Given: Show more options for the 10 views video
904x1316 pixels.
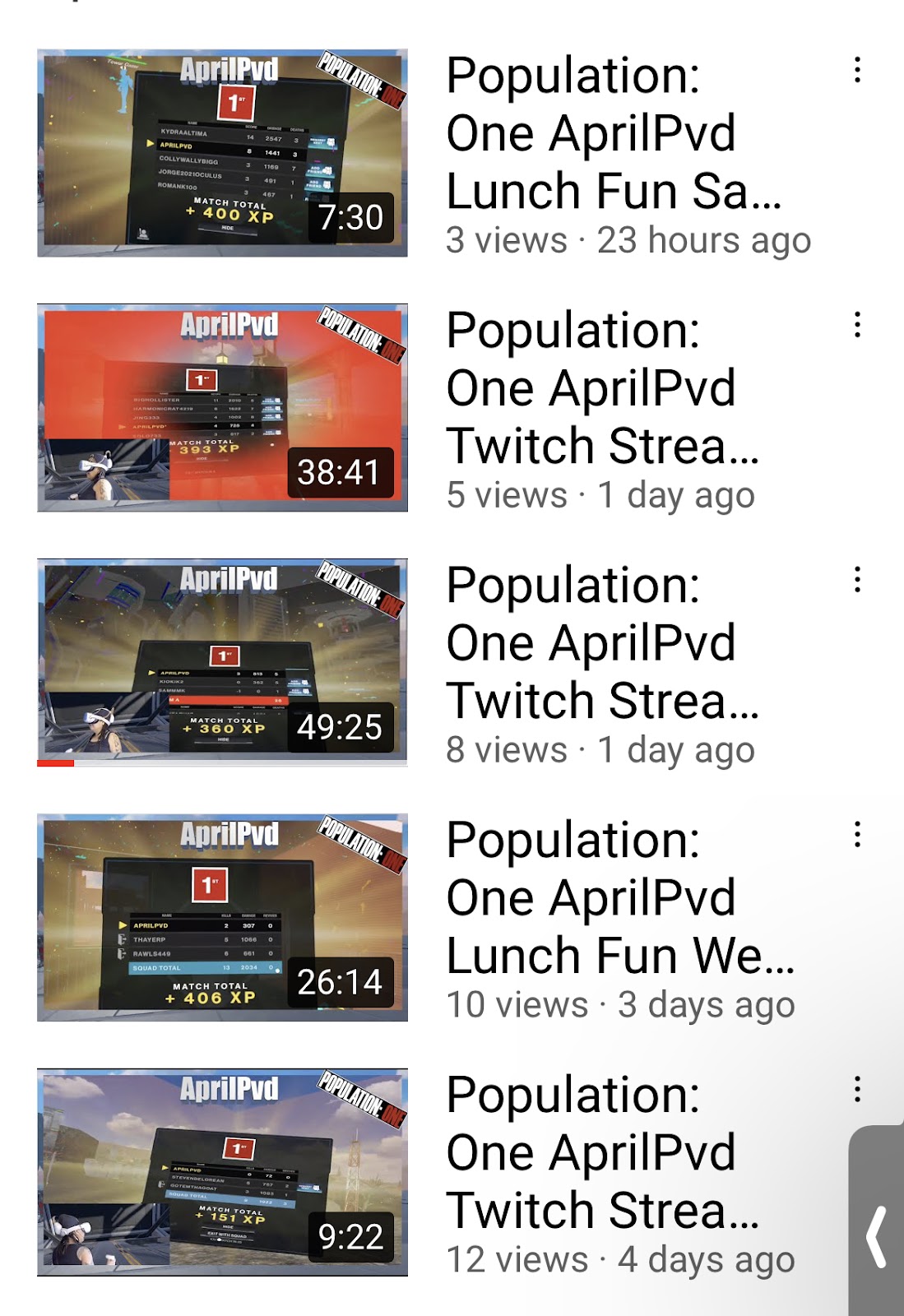Looking at the screenshot, I should (x=857, y=836).
